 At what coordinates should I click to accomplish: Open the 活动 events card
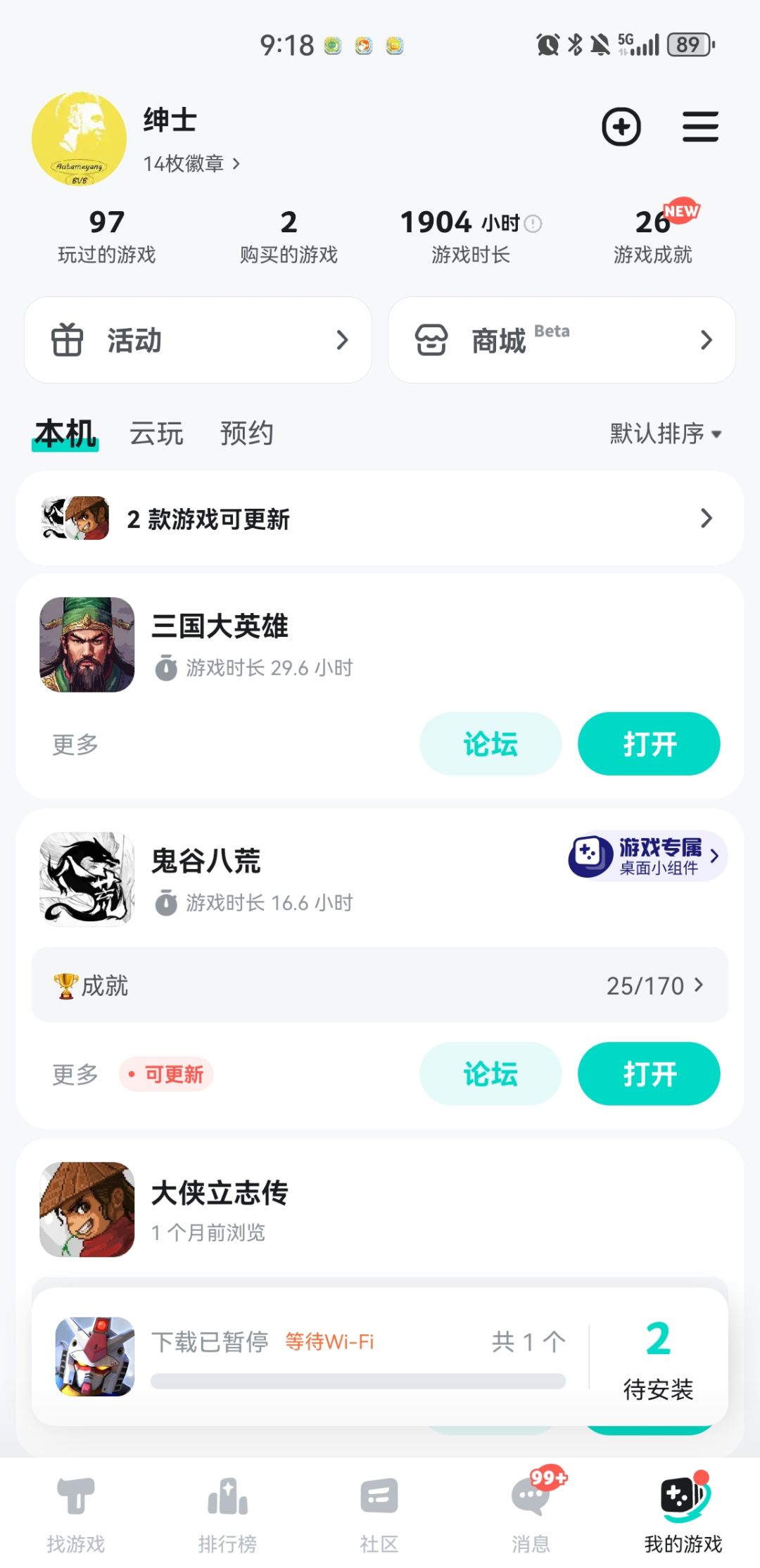point(198,341)
